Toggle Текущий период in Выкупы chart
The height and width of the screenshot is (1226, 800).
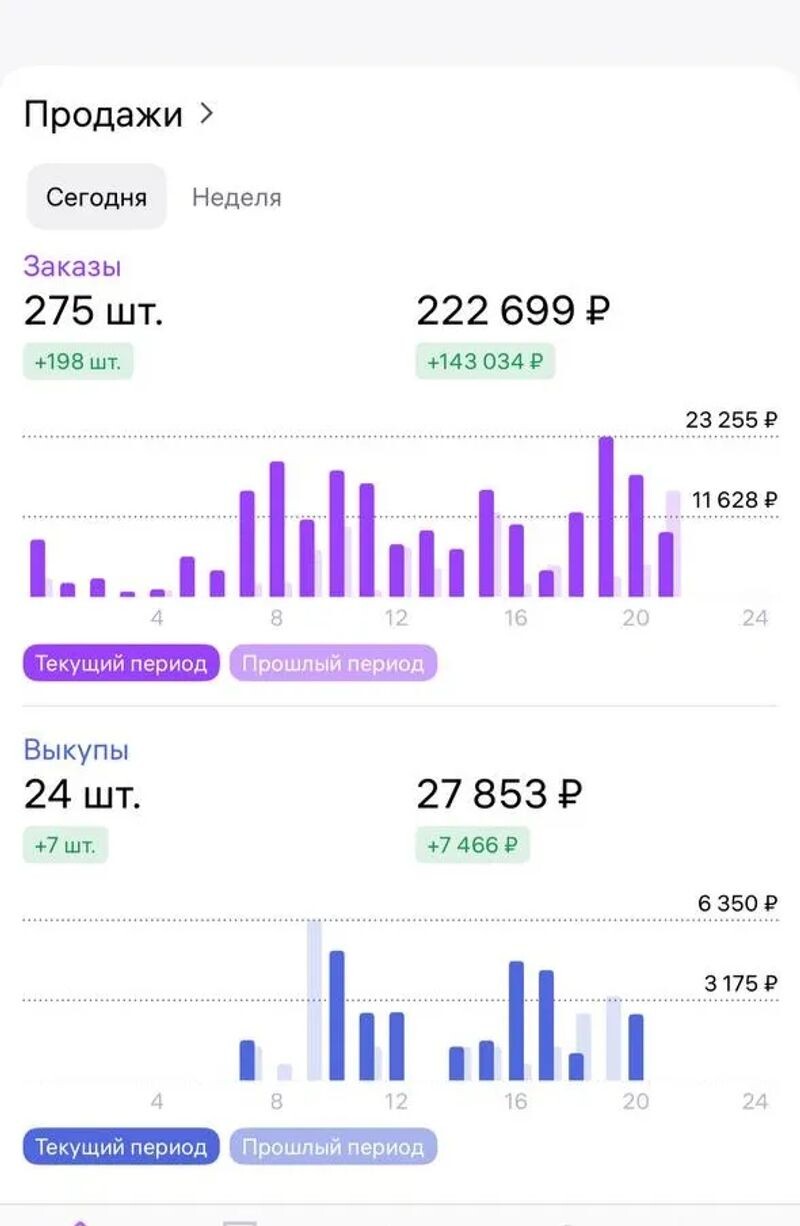coord(121,1146)
